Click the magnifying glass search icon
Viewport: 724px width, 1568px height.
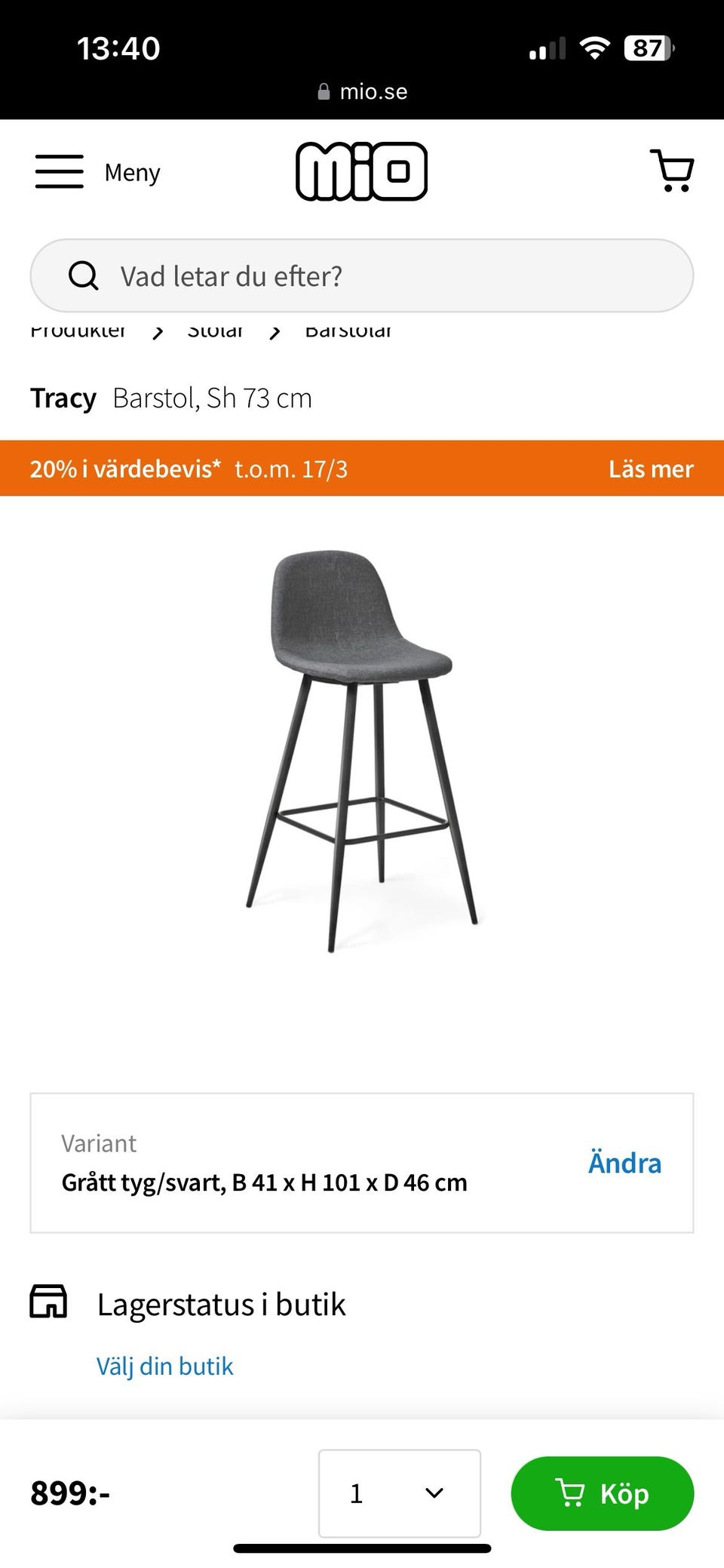tap(84, 275)
